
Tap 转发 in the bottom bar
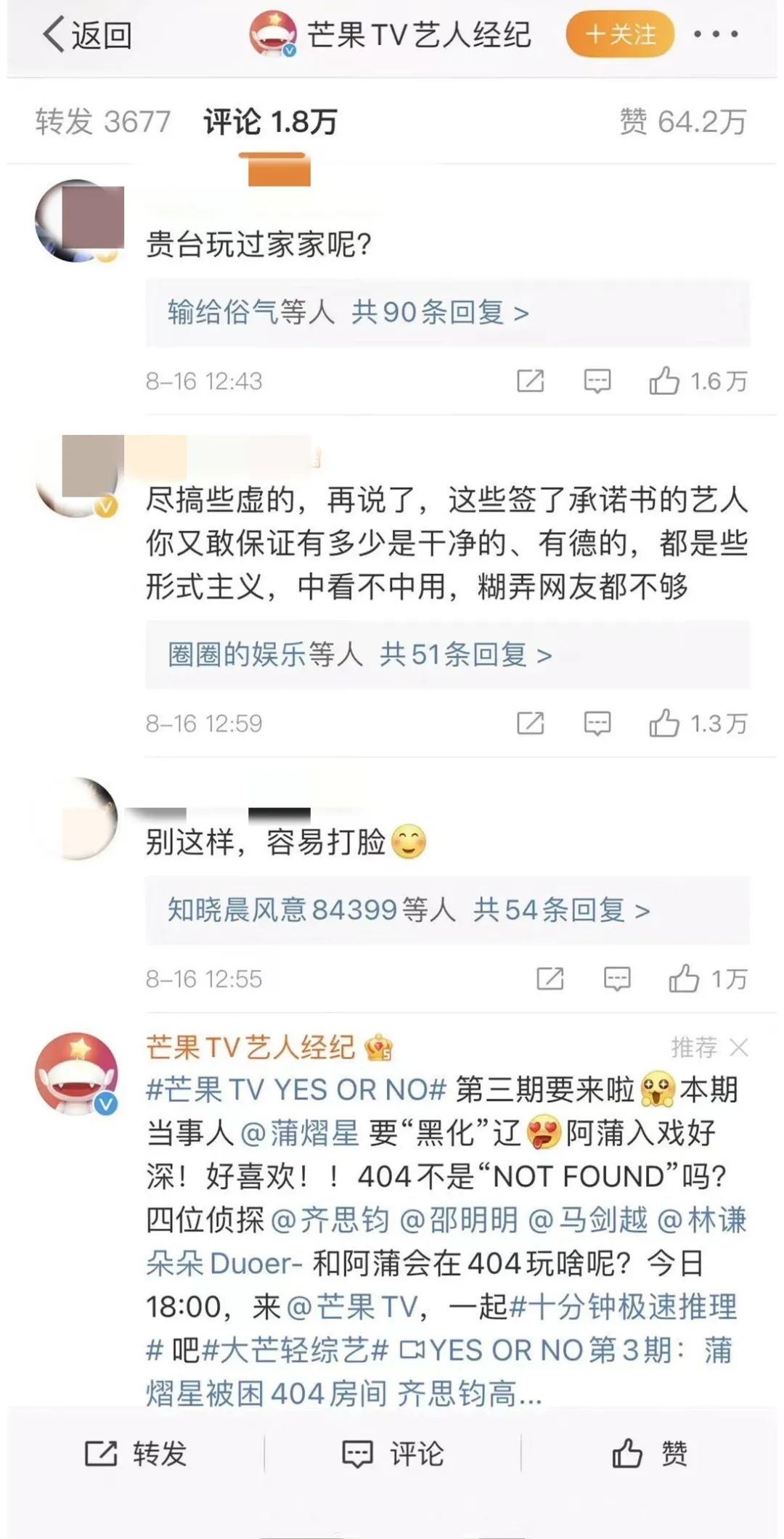point(136,1453)
